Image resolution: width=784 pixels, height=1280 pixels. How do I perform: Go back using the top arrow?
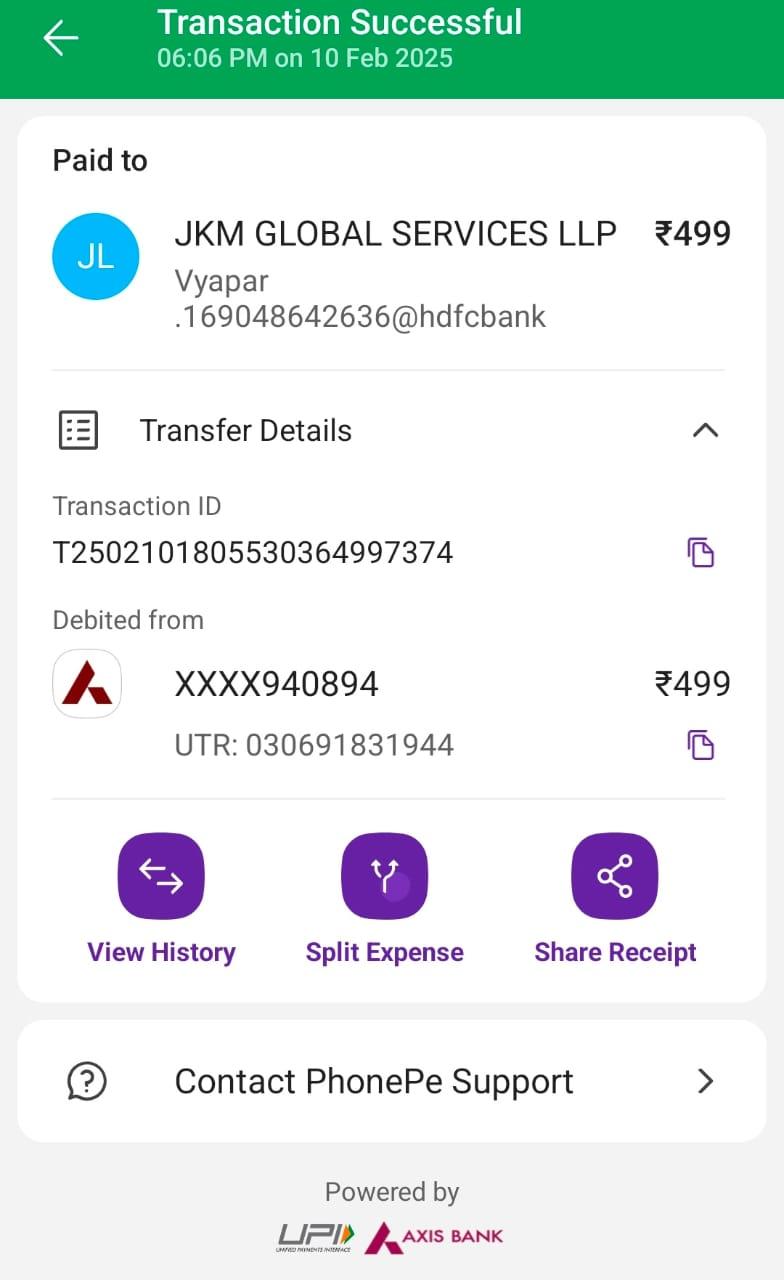60,38
